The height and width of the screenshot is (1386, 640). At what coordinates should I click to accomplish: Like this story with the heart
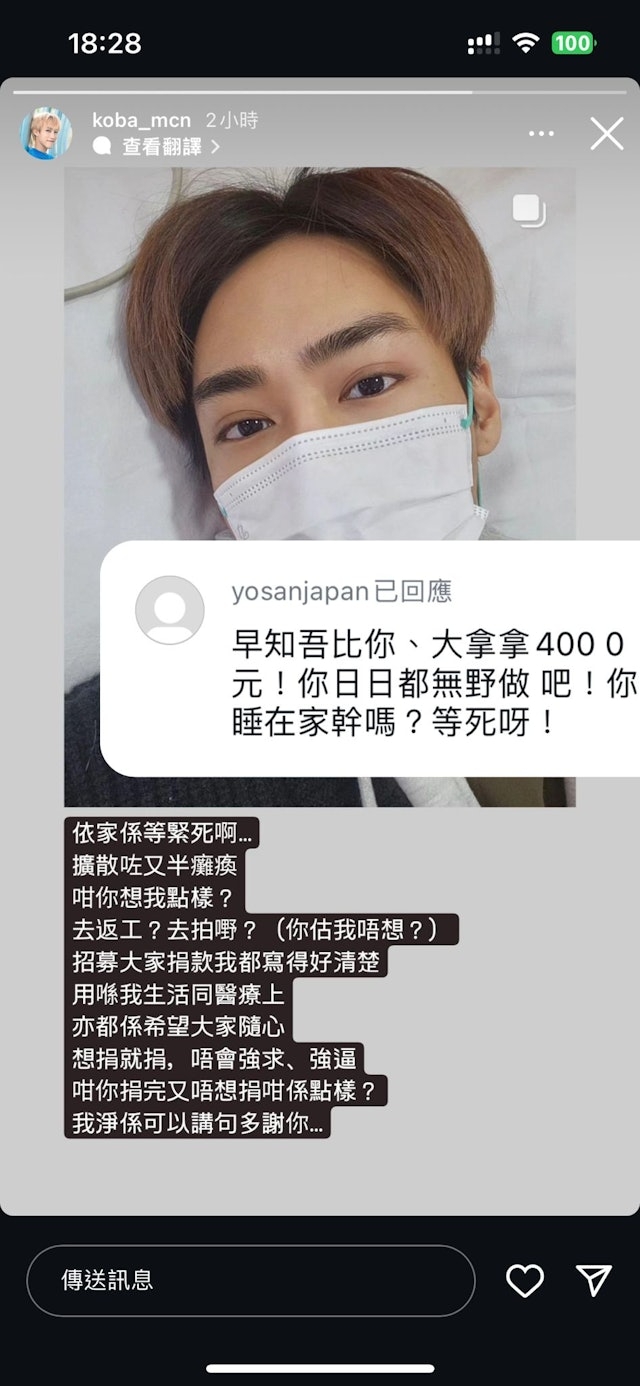525,1280
